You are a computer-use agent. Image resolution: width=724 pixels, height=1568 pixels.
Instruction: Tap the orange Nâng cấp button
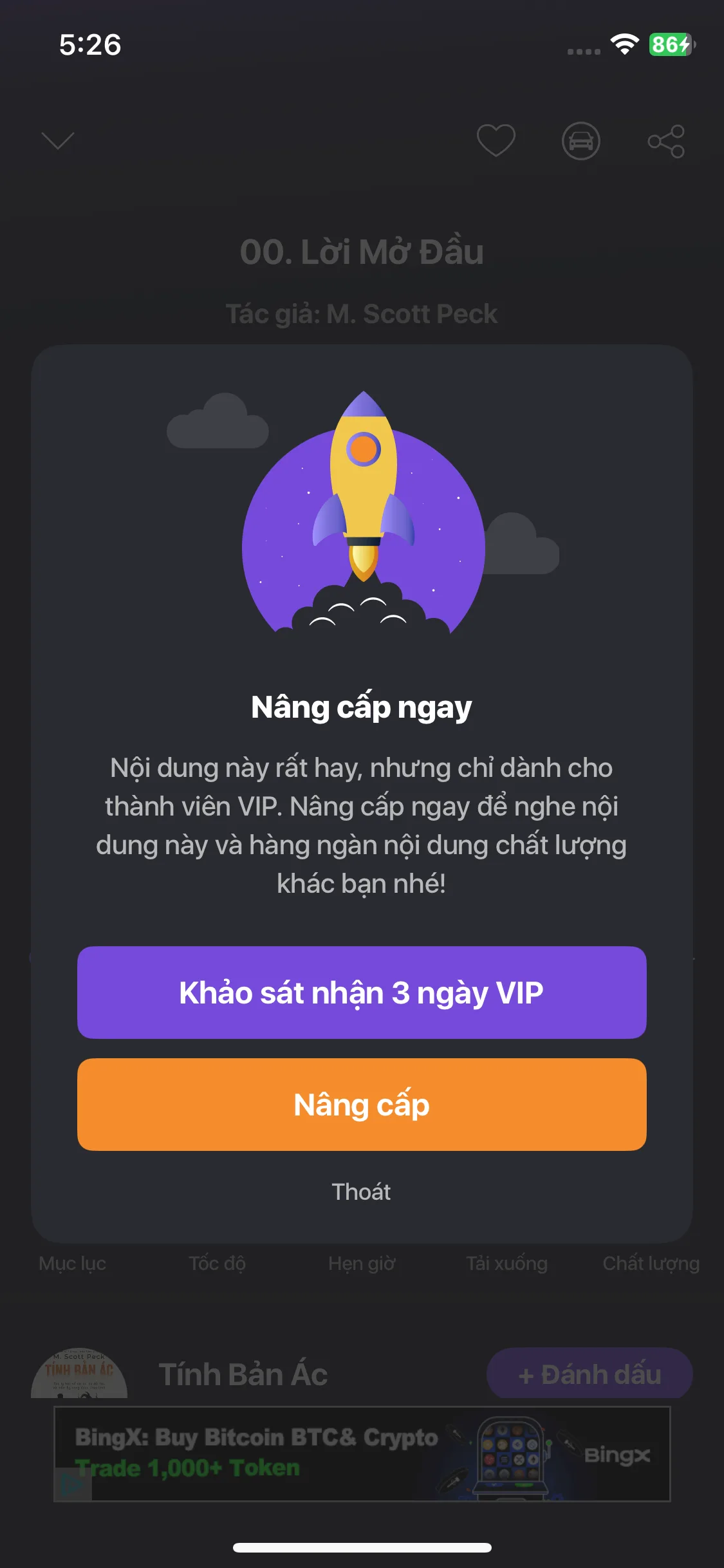(x=362, y=1105)
